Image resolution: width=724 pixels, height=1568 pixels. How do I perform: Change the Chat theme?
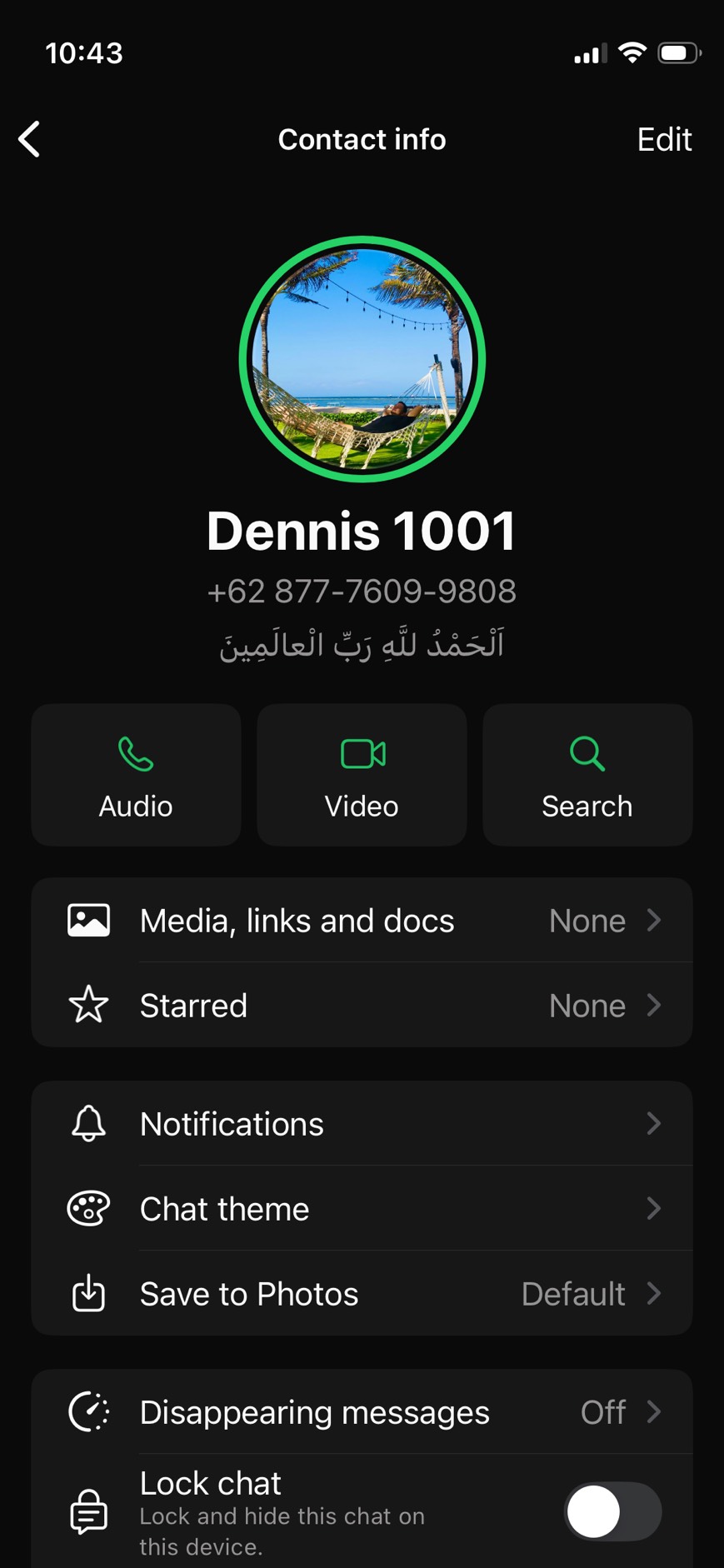click(x=362, y=1209)
